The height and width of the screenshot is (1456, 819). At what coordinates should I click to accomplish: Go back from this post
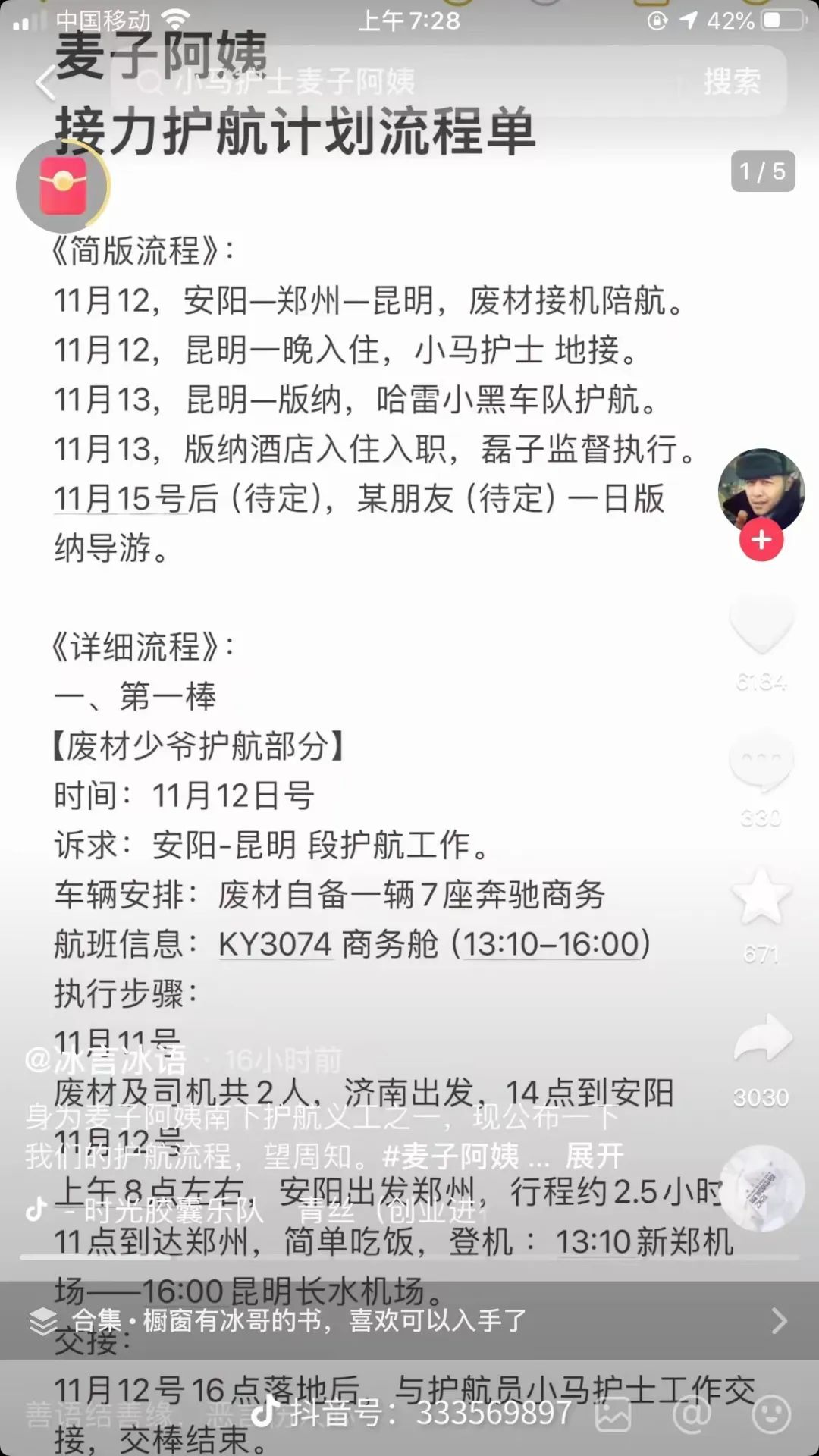click(45, 82)
